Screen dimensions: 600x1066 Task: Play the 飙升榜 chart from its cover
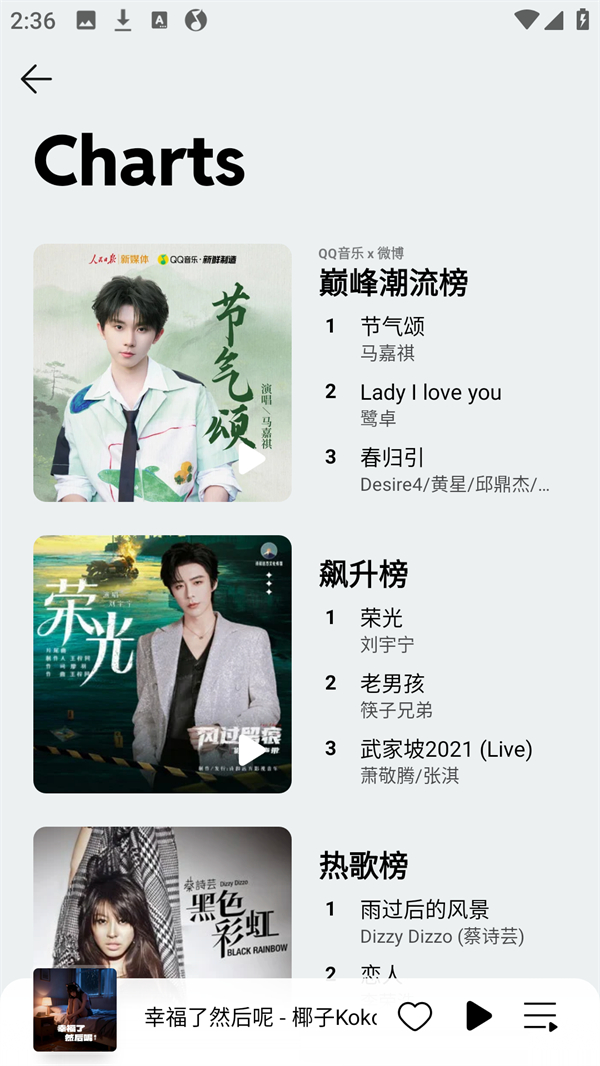click(x=252, y=750)
